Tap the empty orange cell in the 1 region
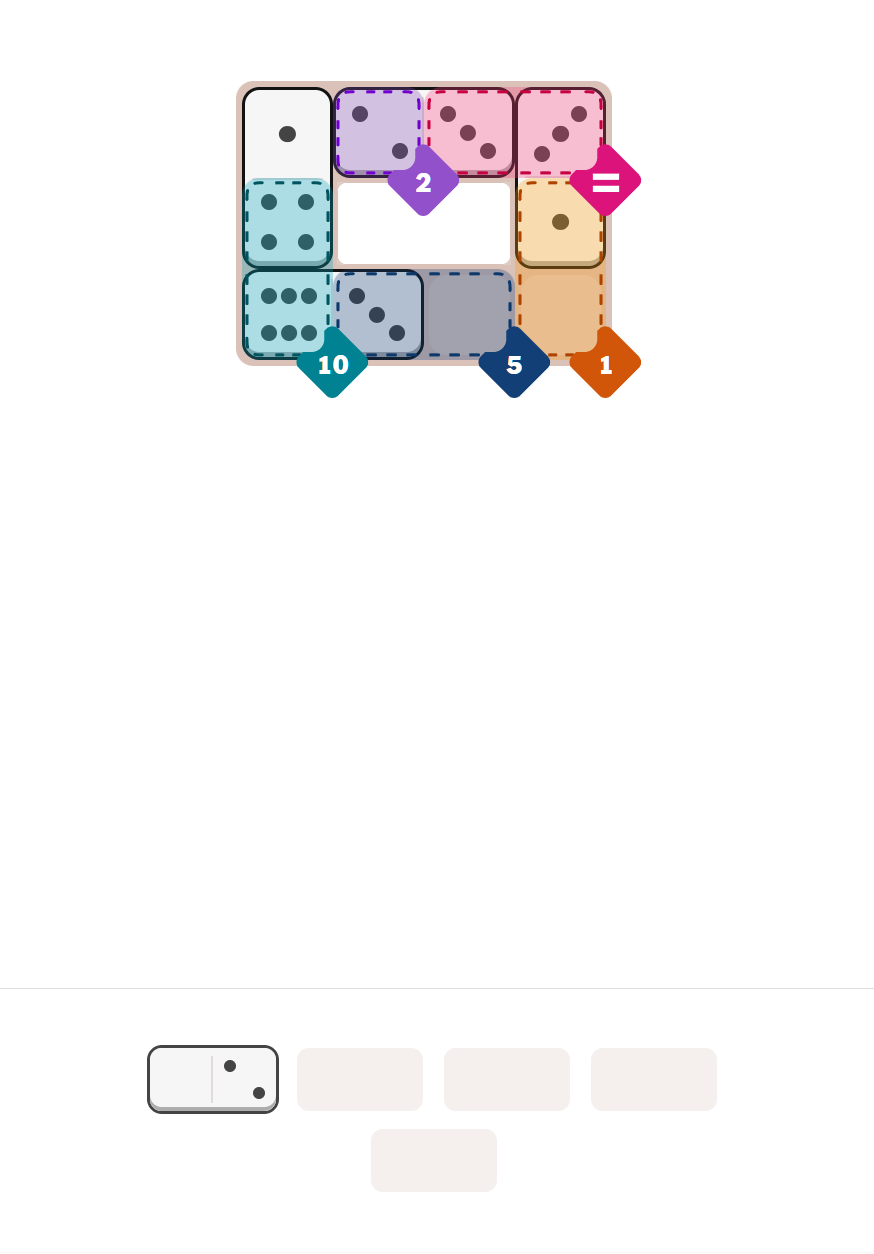The width and height of the screenshot is (874, 1254). 560,310
